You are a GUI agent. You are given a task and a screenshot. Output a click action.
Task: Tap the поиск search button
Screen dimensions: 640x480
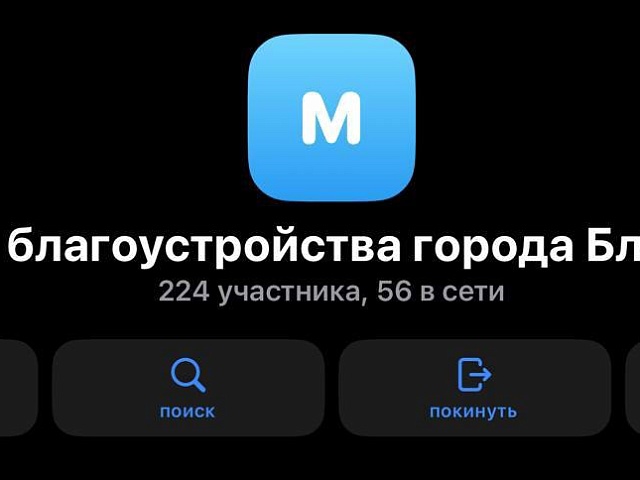(x=188, y=388)
